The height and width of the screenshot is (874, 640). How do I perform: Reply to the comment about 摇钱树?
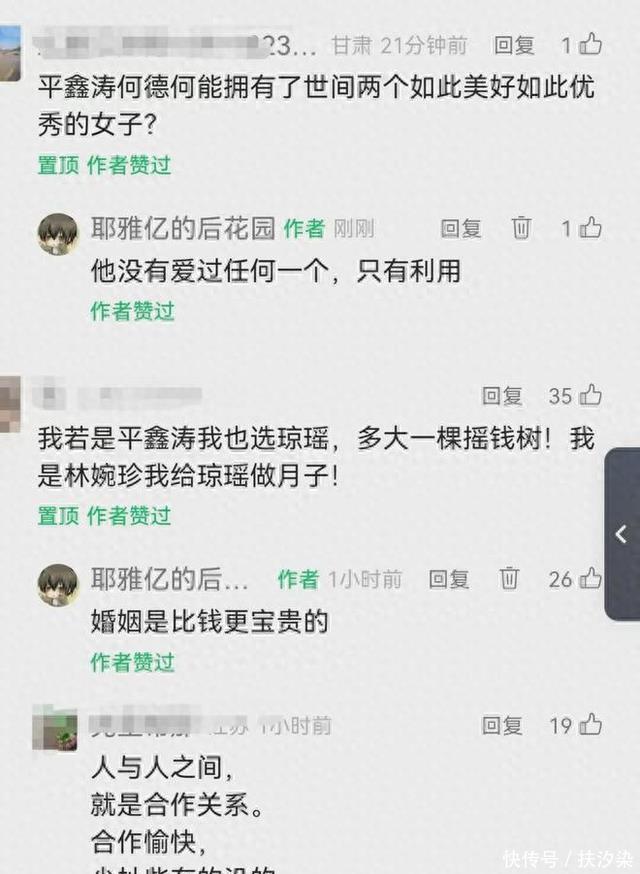(502, 396)
